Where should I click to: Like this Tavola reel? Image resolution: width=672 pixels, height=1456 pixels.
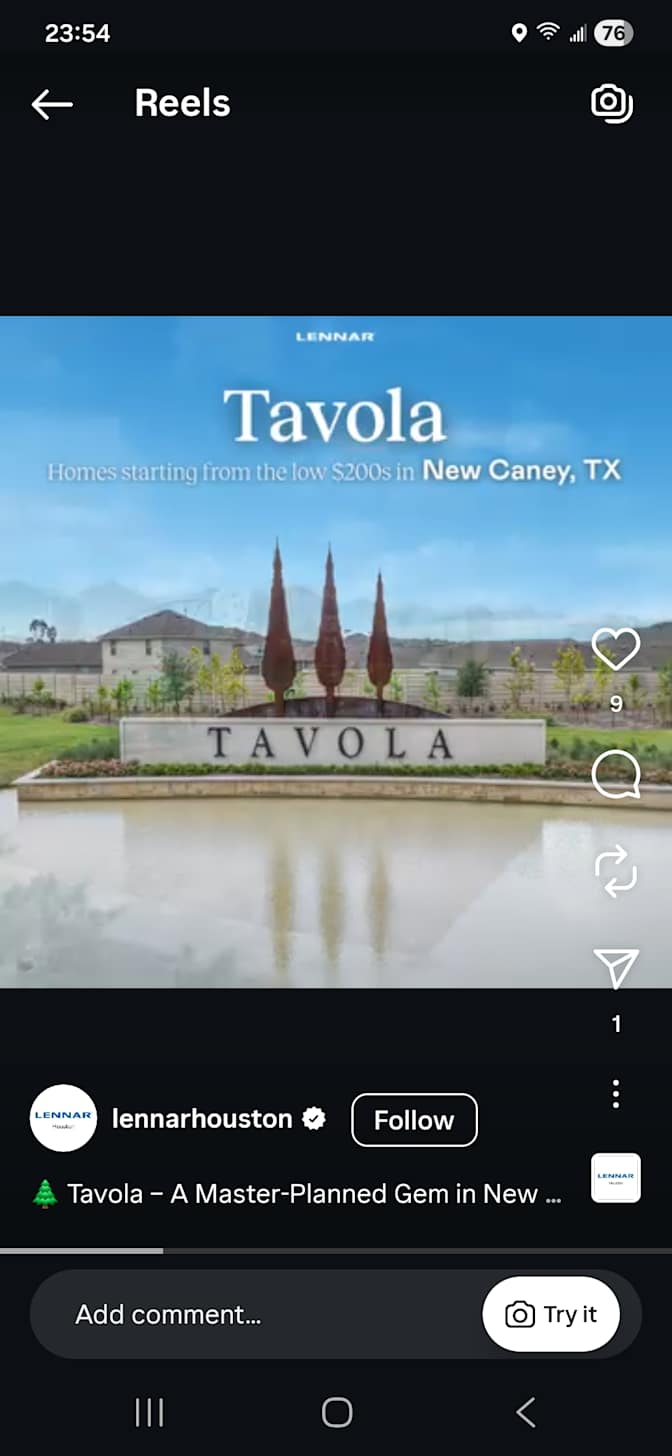(x=616, y=650)
